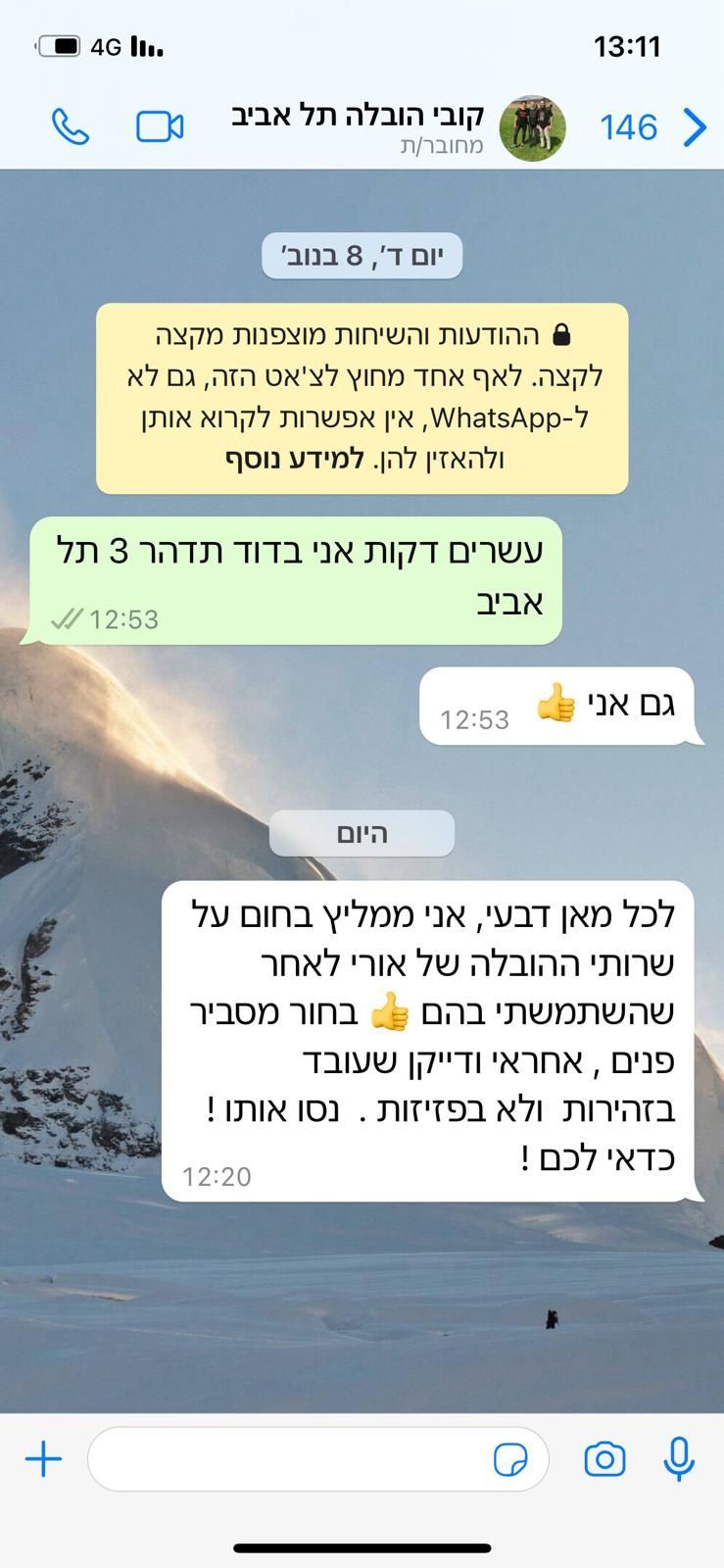Image resolution: width=724 pixels, height=1568 pixels.
Task: Open the camera to take a photo
Action: 604,1459
